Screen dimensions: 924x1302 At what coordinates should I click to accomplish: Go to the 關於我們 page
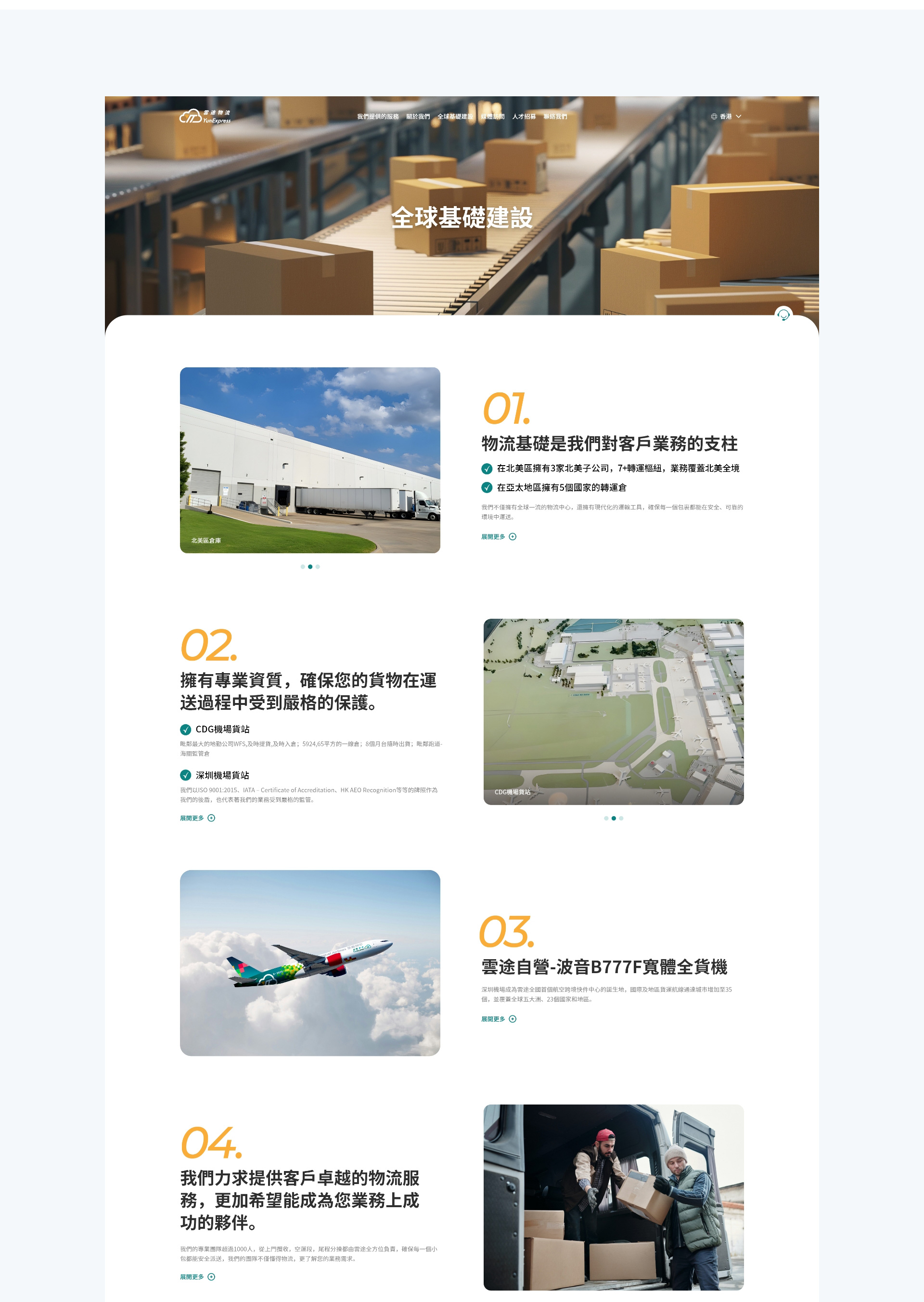pos(418,117)
